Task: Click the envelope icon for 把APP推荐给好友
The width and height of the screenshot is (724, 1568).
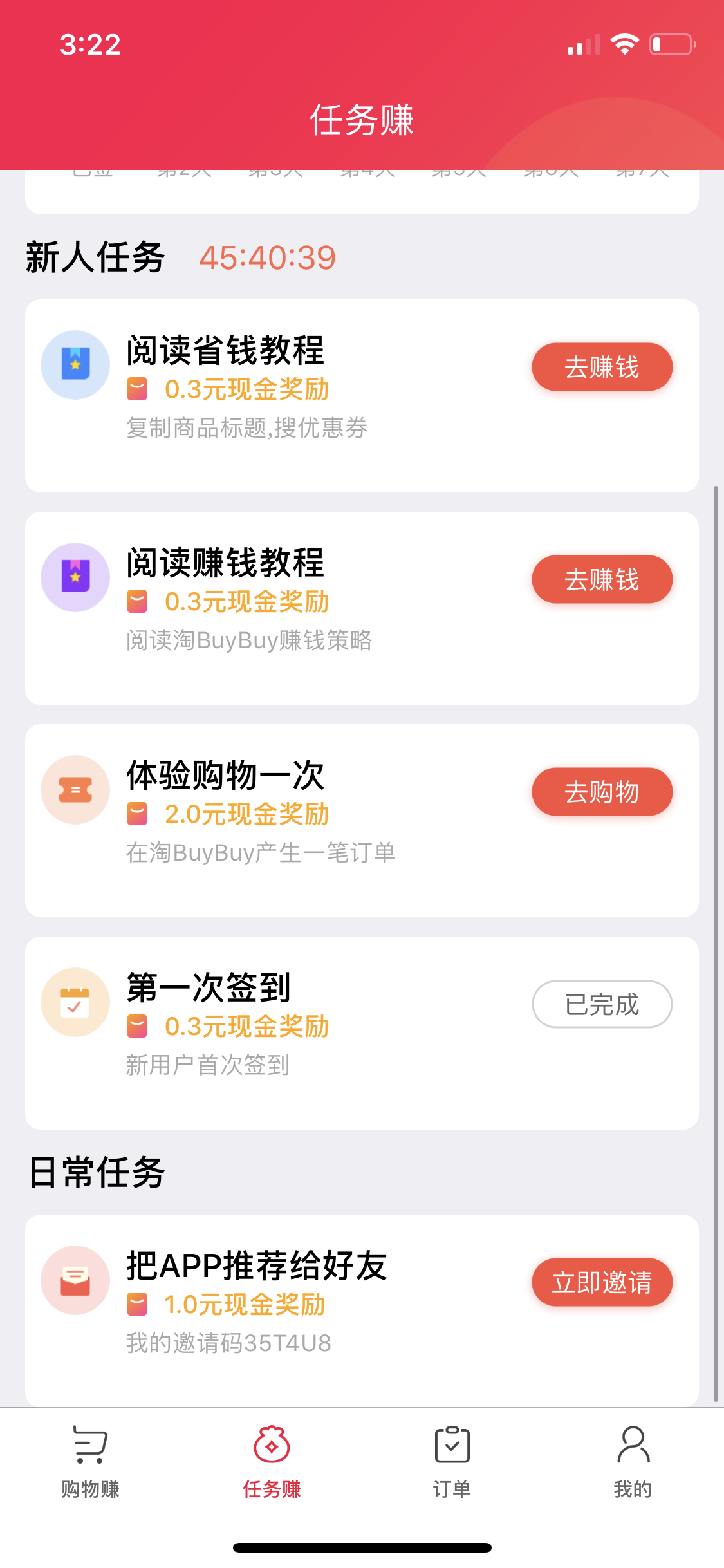Action: coord(75,1279)
